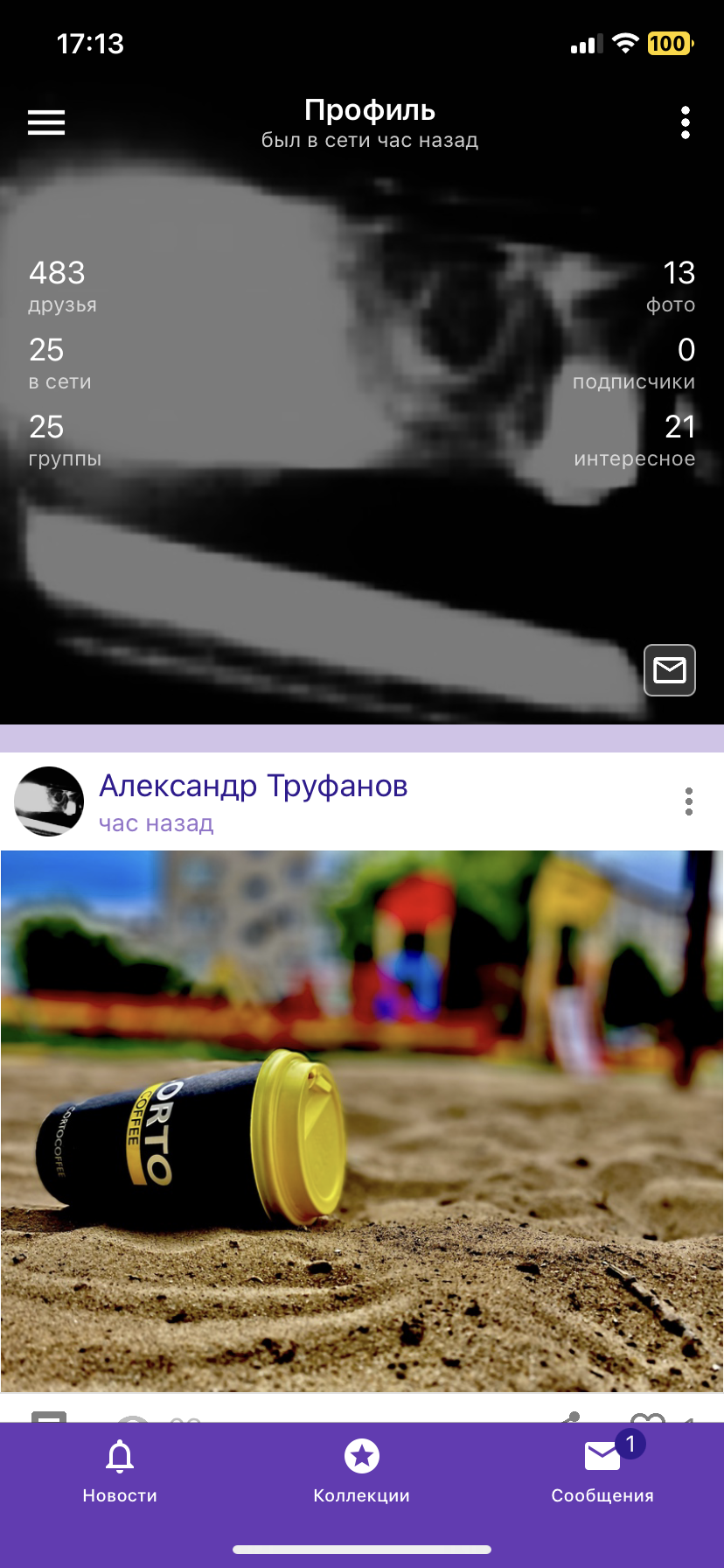Screen dimensions: 724x1568
Task: Open the 13 фото photos
Action: (671, 285)
